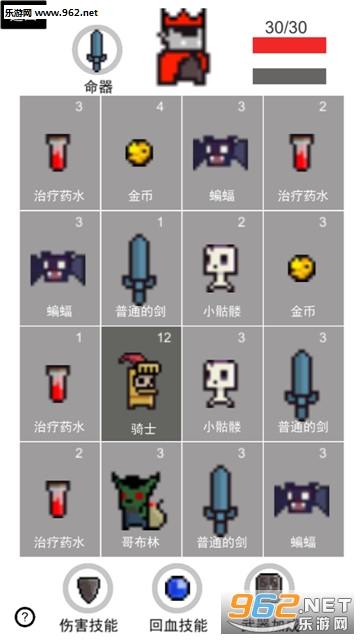Attack the 小骷髅 tile numbered 2

tap(222, 268)
